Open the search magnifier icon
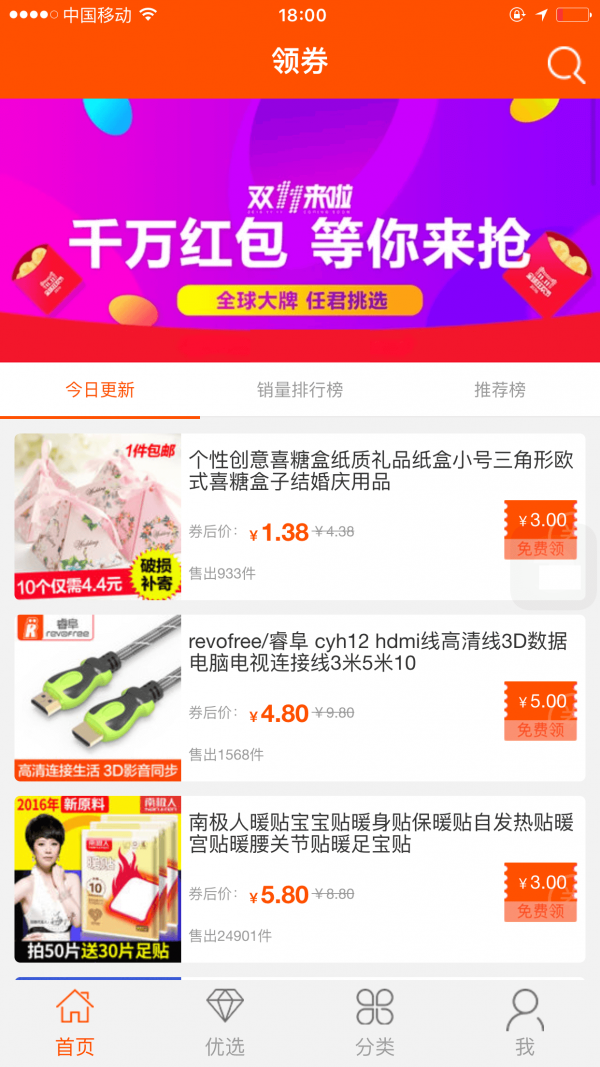Screen dimensions: 600x1067 point(565,65)
